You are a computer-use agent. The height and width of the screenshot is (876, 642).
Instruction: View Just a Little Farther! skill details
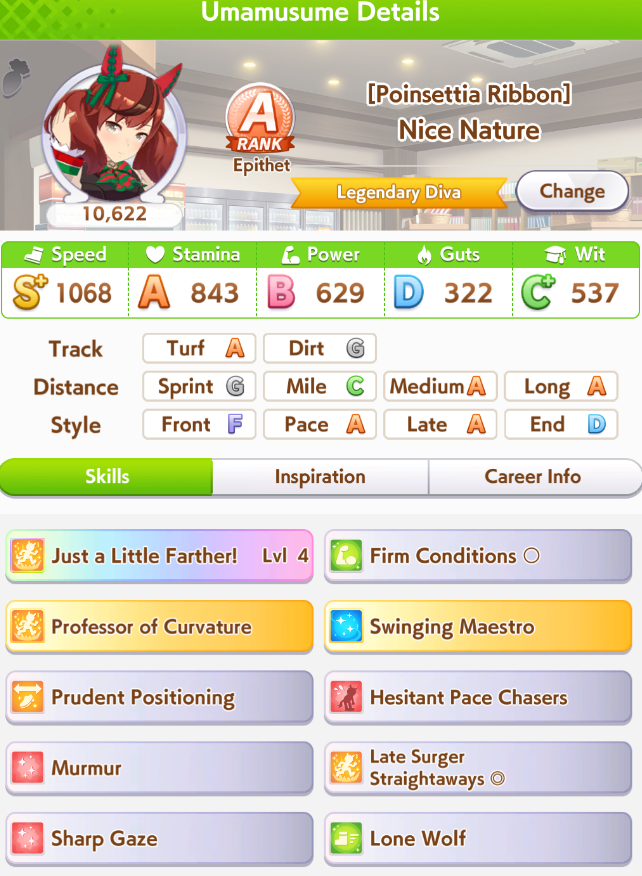point(160,556)
